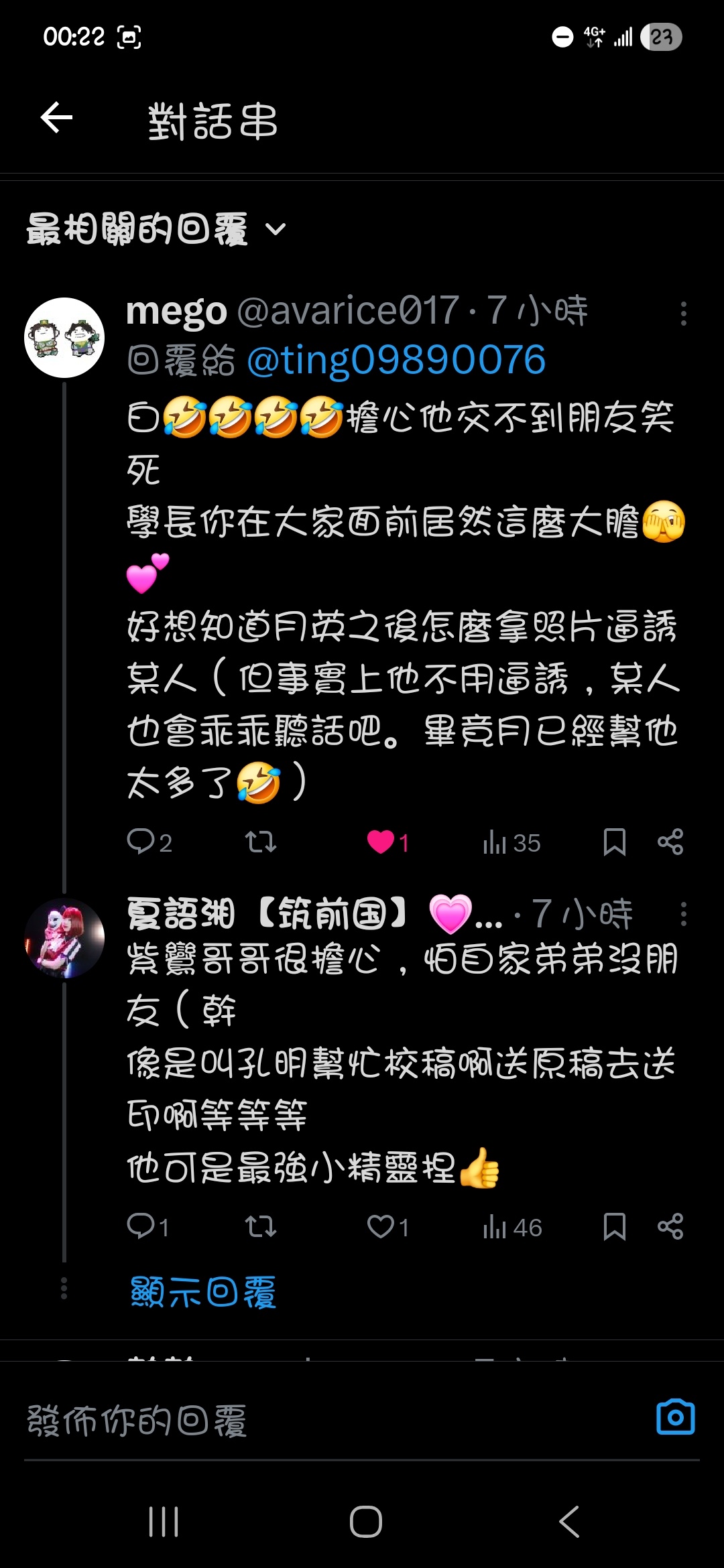Viewport: 724px width, 1568px height.
Task: Reply to 夏語湘's comment
Action: 141,1226
